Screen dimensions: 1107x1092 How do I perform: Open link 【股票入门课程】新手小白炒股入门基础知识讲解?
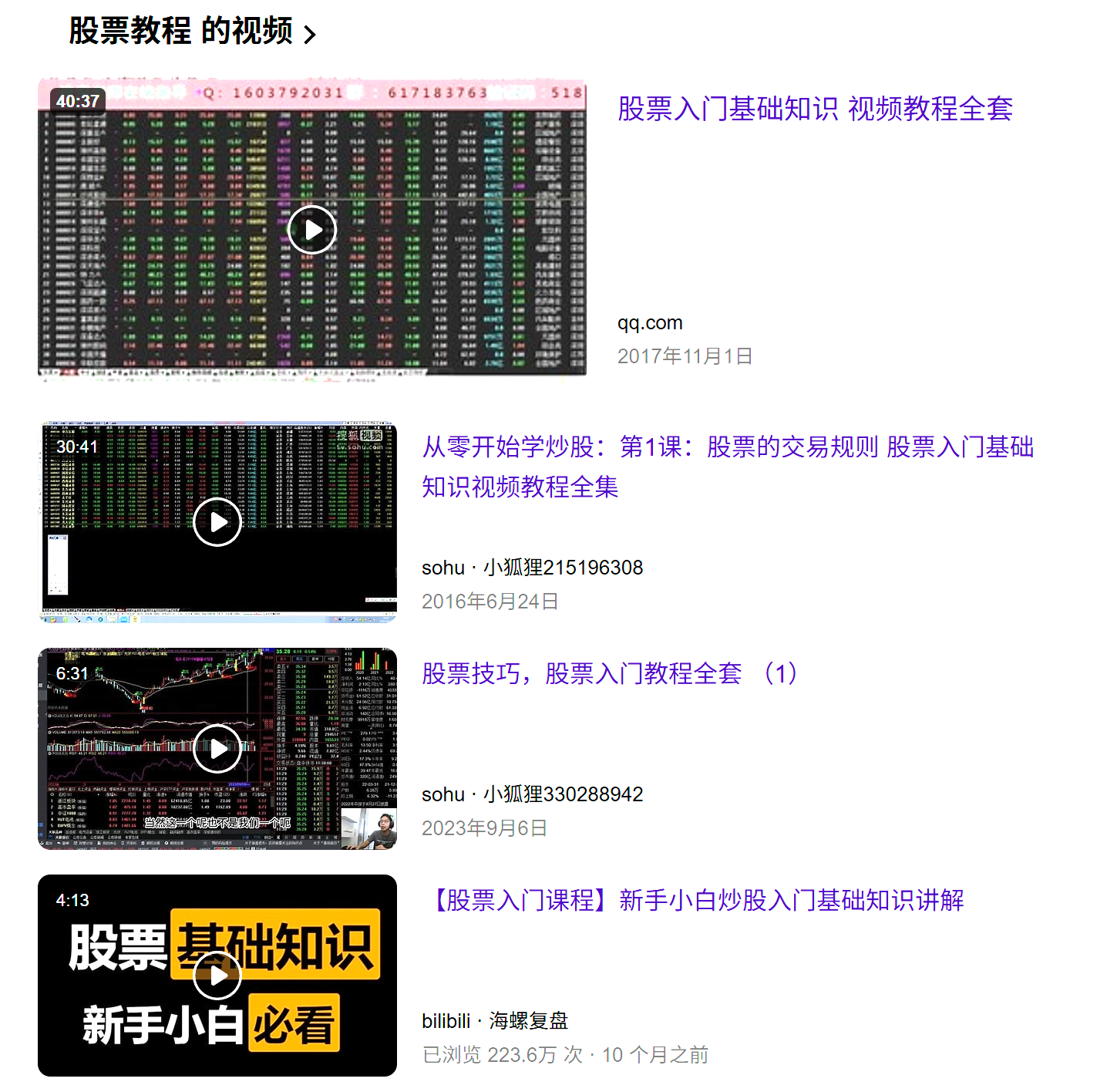(694, 900)
